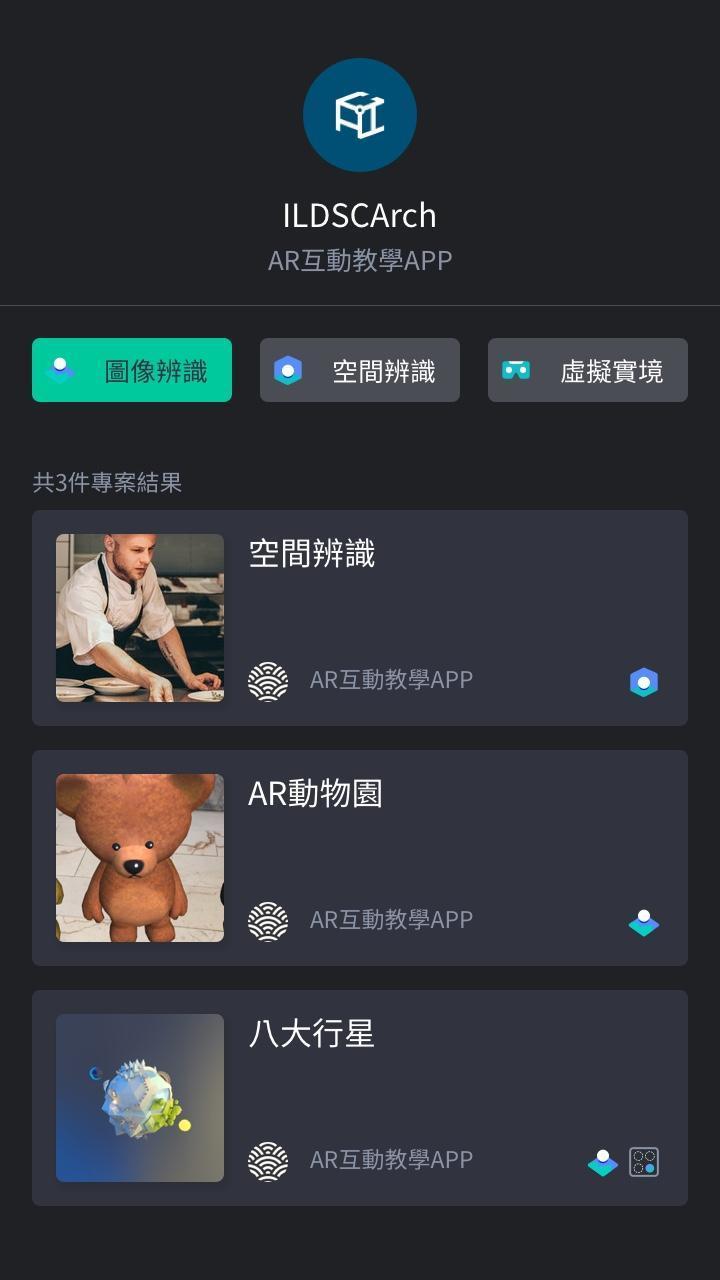Click the wave publisher icon on 八大行星 card
This screenshot has width=720, height=1280.
[x=270, y=1160]
